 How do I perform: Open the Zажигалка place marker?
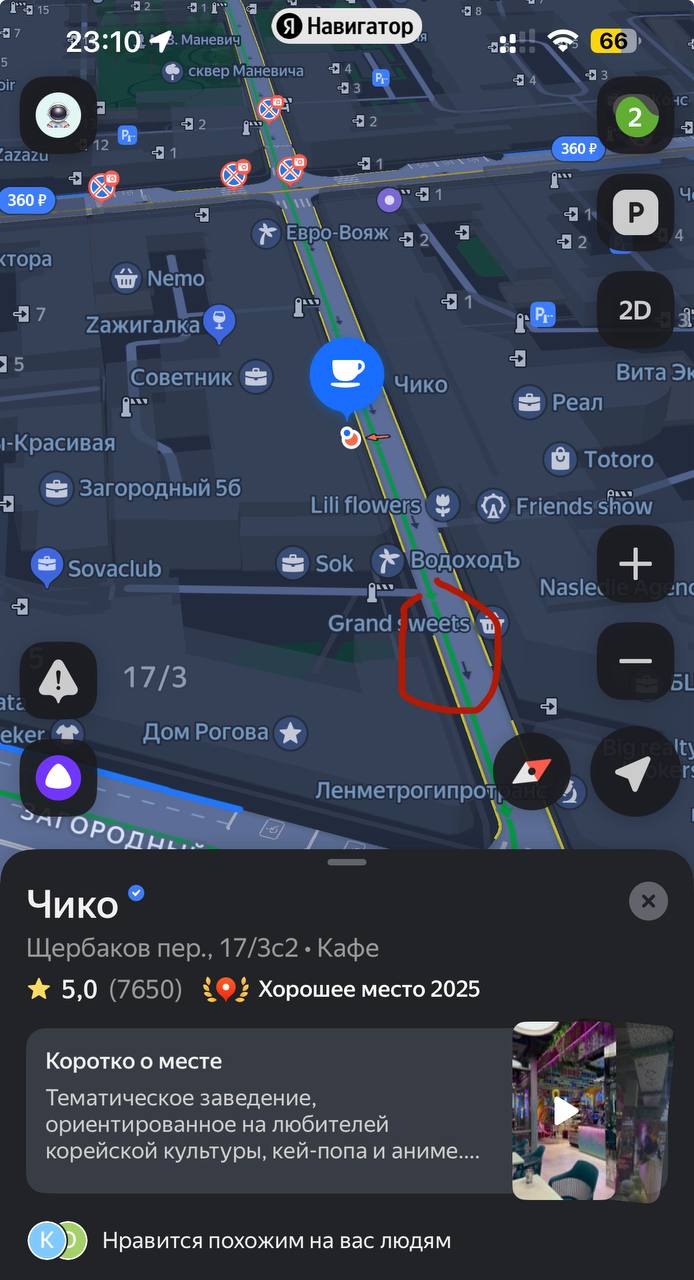(218, 321)
